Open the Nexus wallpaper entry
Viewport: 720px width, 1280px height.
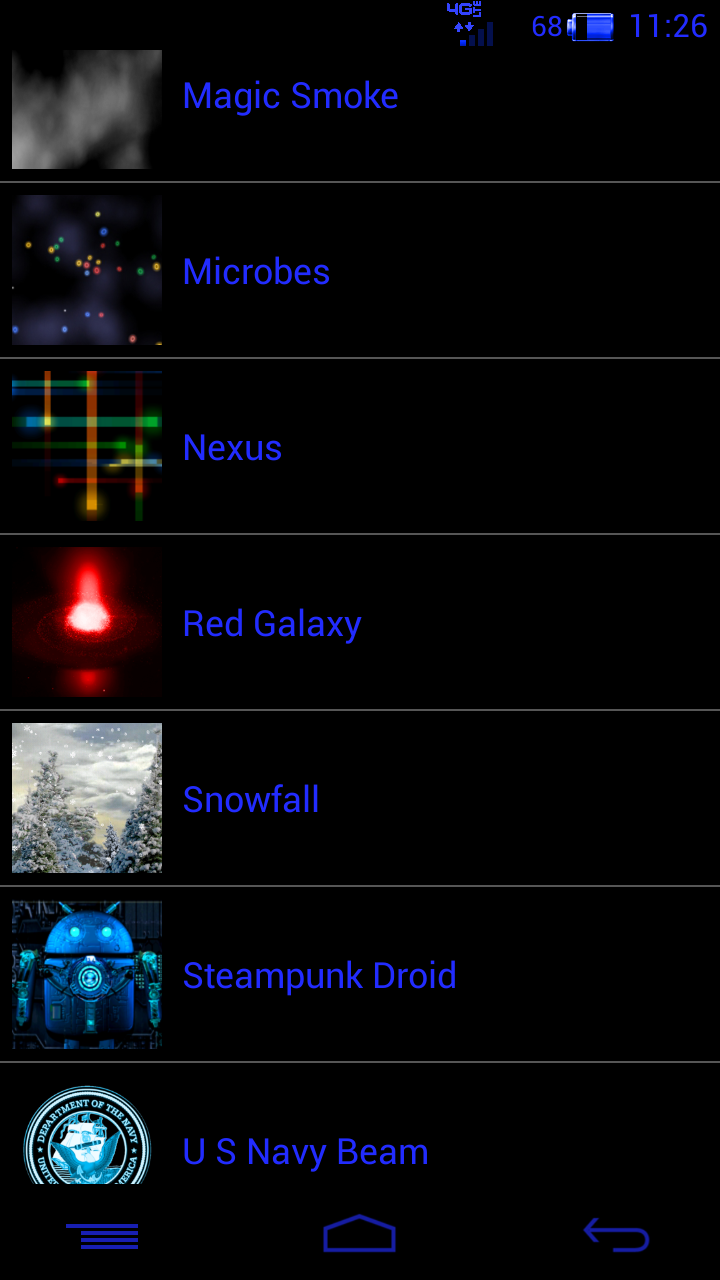tap(231, 447)
